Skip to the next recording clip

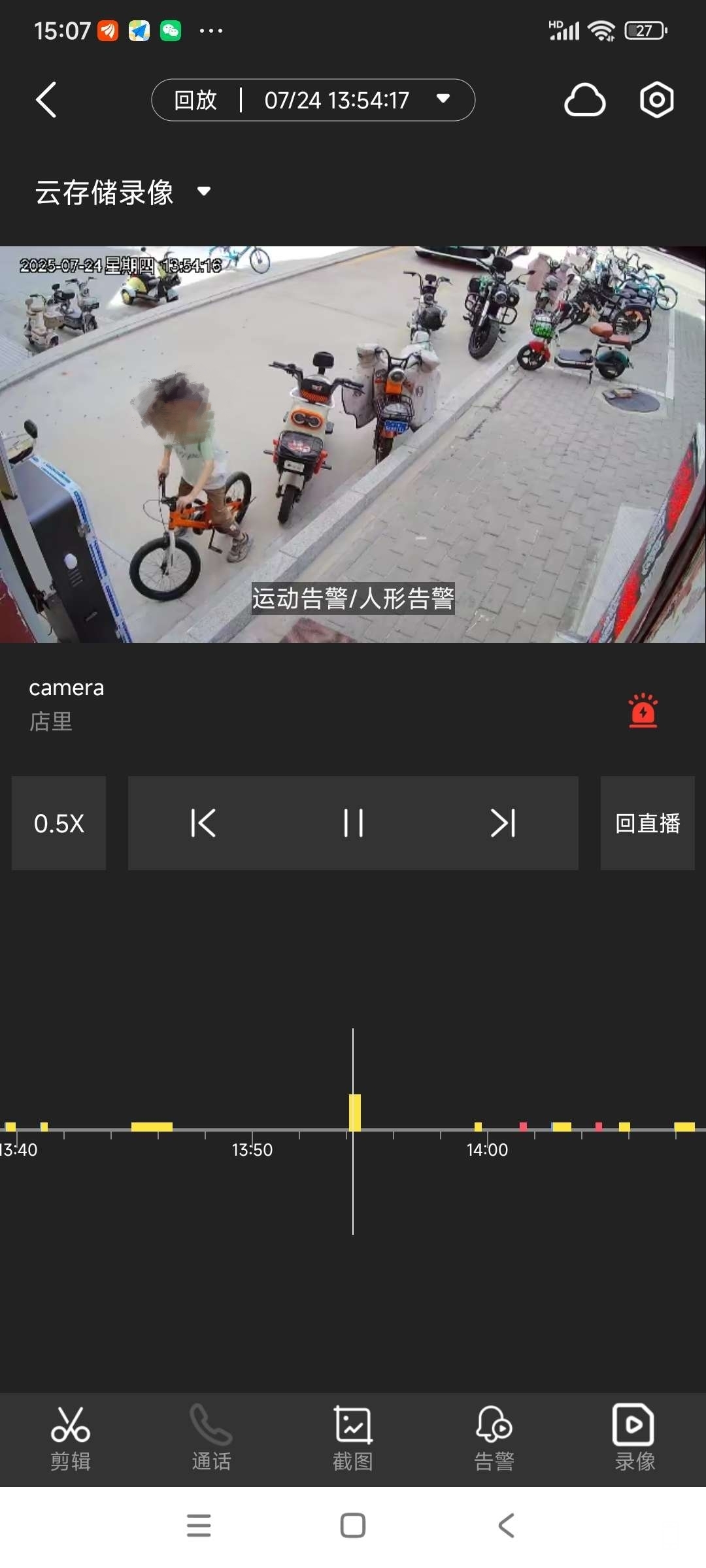pyautogui.click(x=503, y=823)
